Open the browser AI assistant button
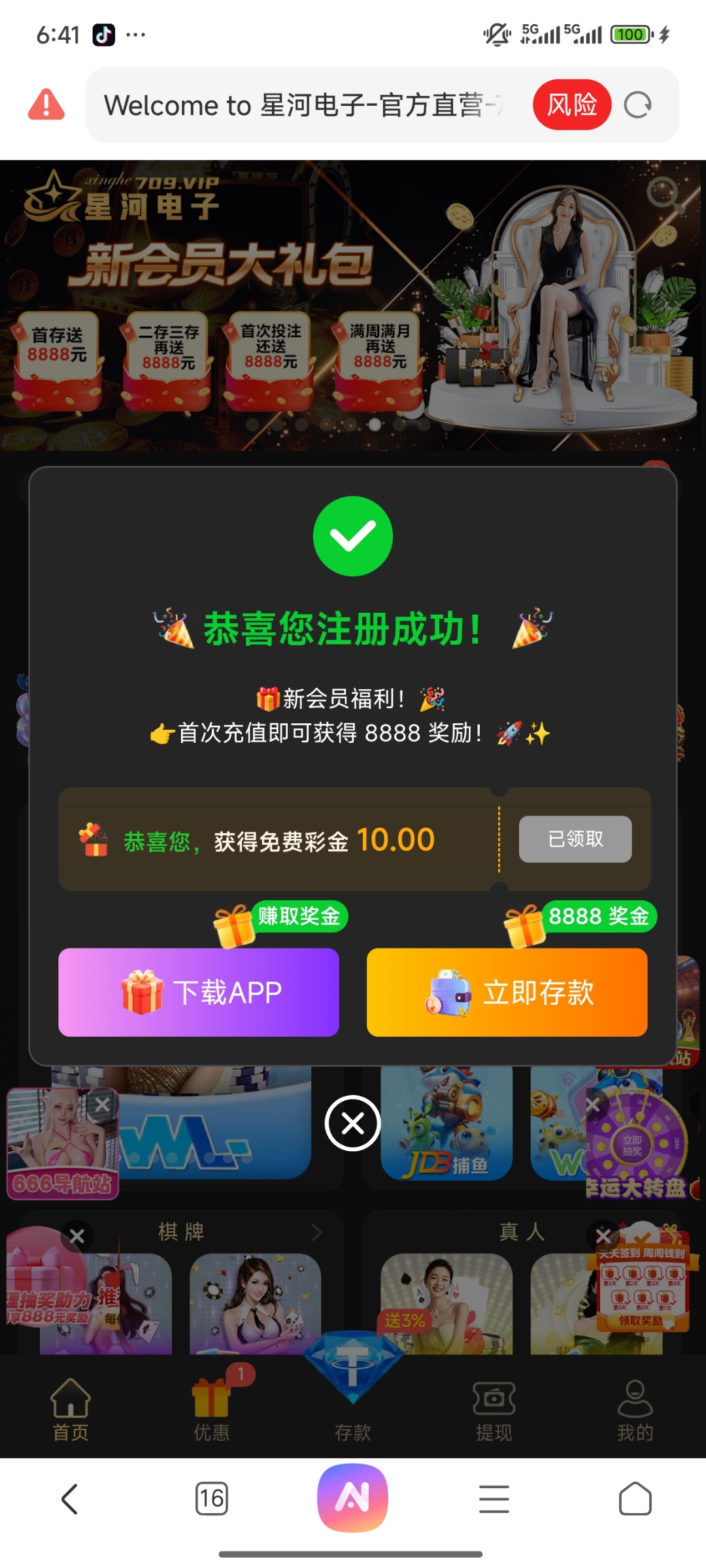Image resolution: width=706 pixels, height=1568 pixels. [x=353, y=1497]
